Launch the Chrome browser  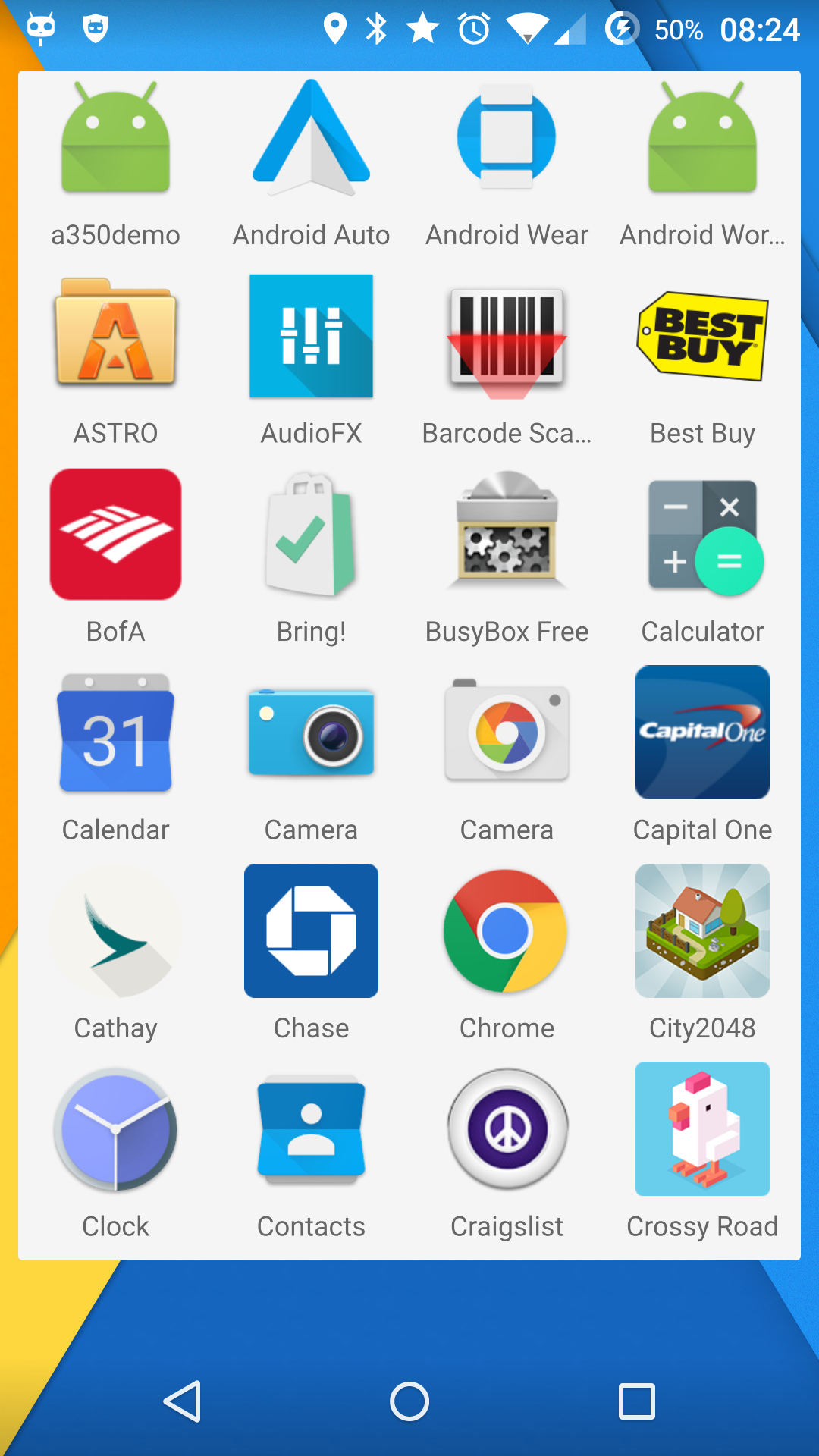(507, 930)
